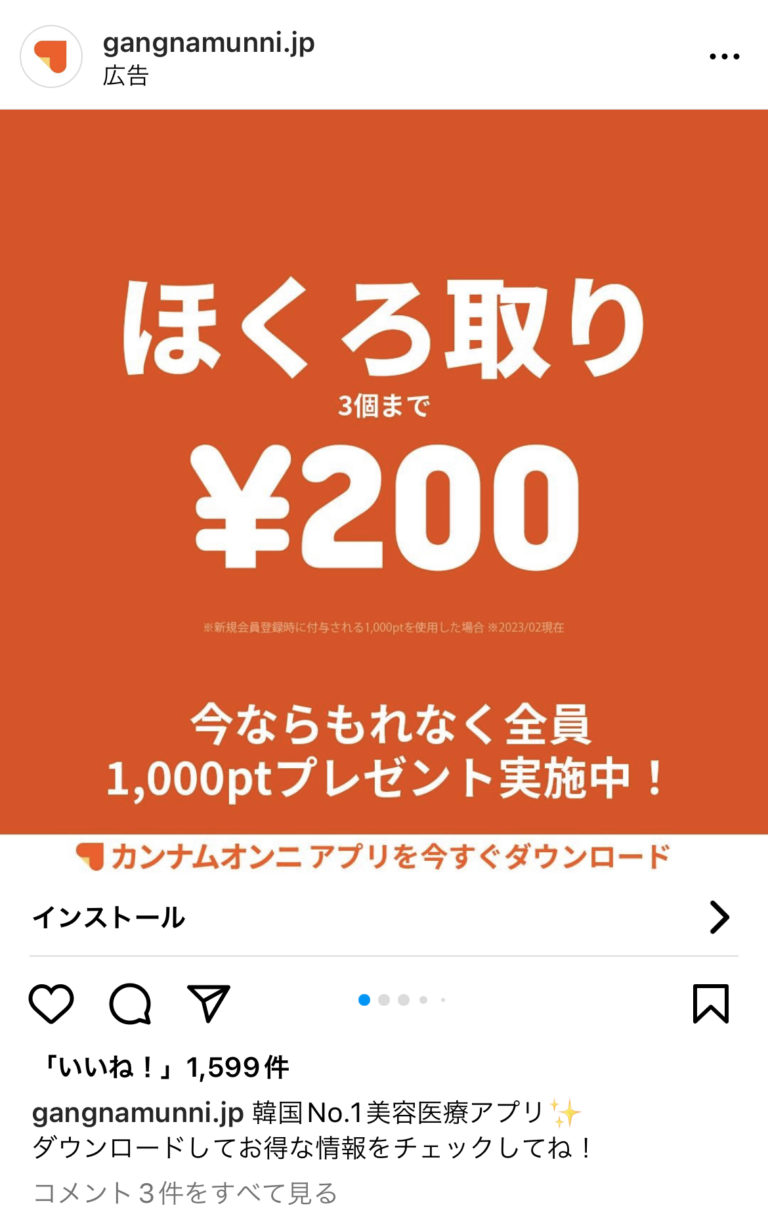The image size is (768, 1212).
Task: Tap the ¥200 mole removal ad image
Action: 384,470
